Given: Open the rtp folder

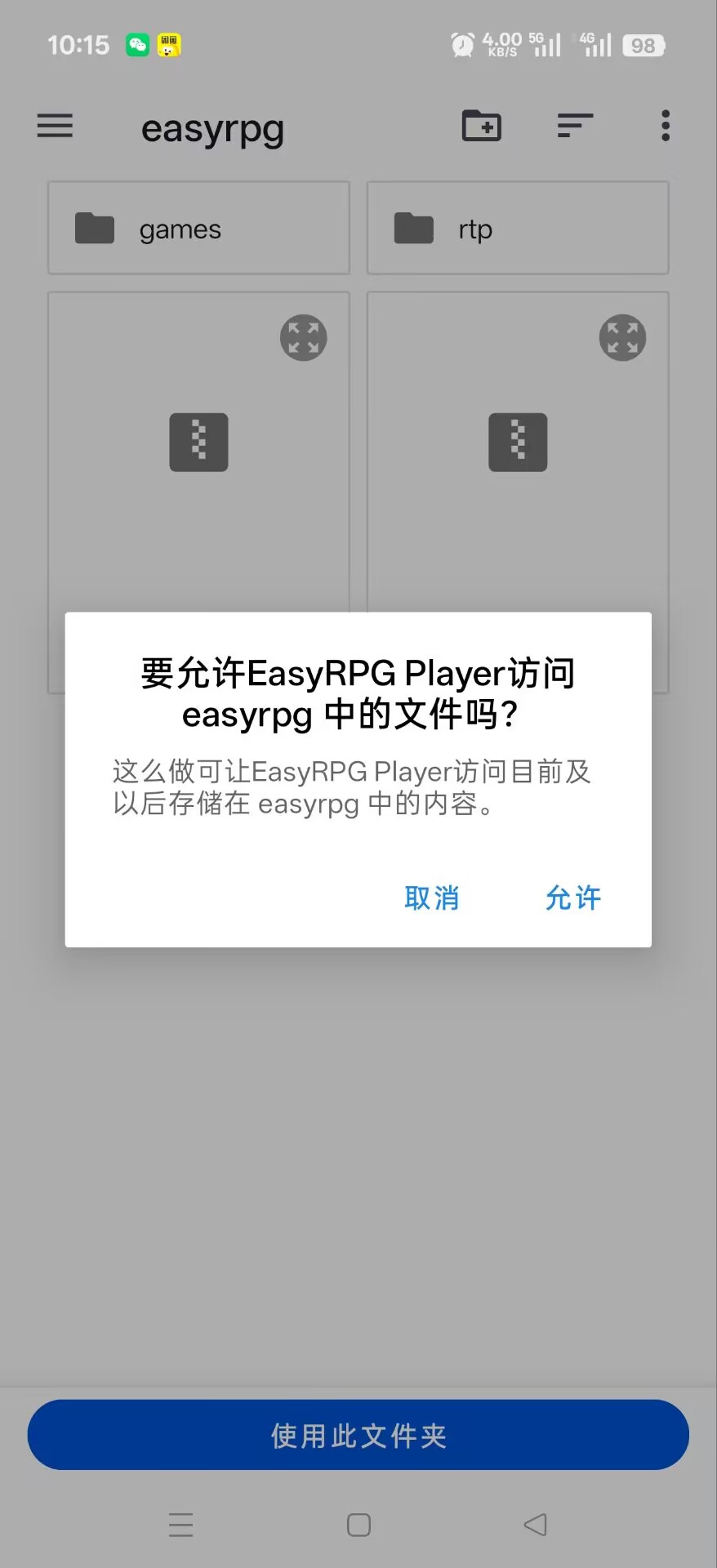Looking at the screenshot, I should tap(518, 229).
